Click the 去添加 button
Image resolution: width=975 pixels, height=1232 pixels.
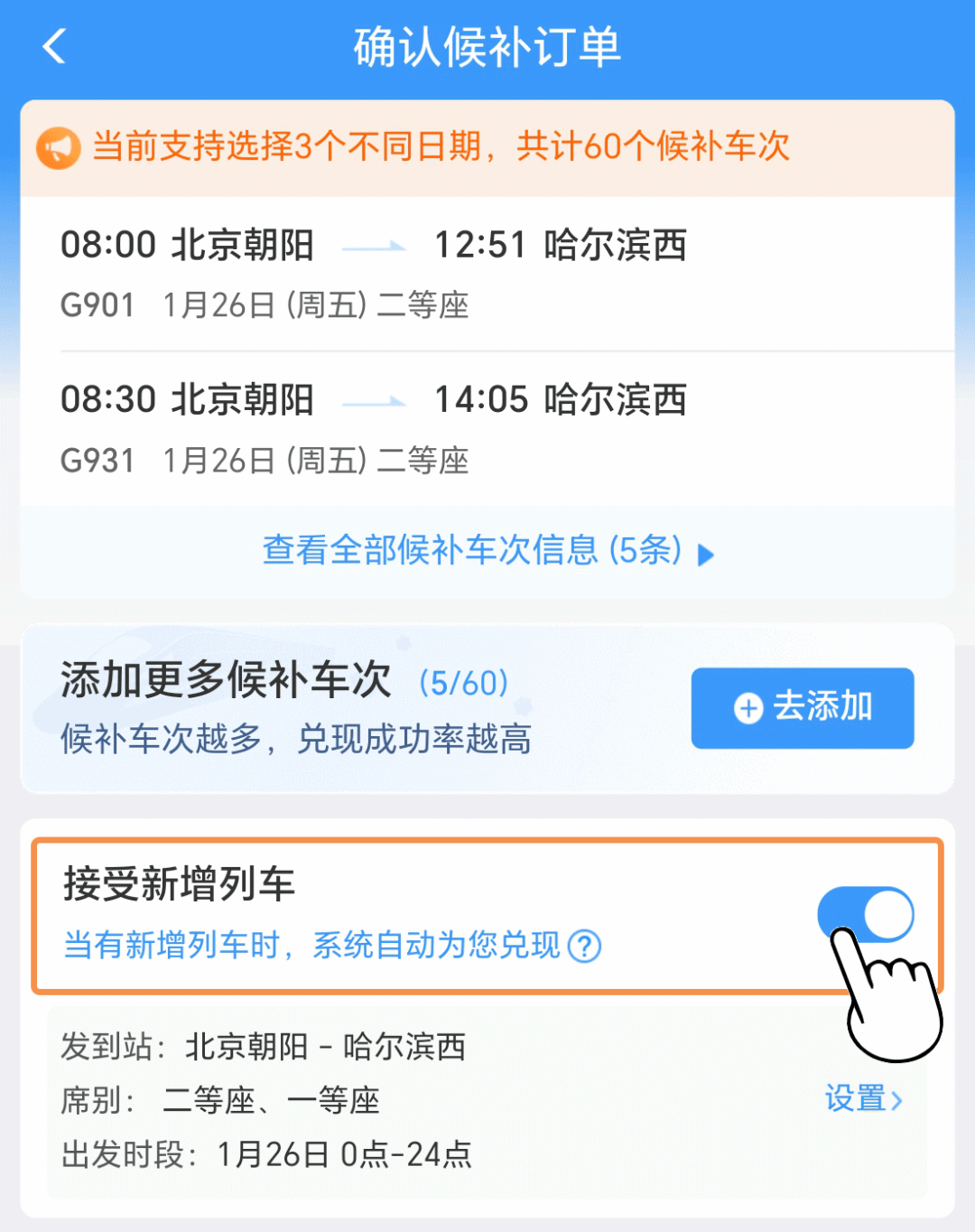pyautogui.click(x=802, y=709)
